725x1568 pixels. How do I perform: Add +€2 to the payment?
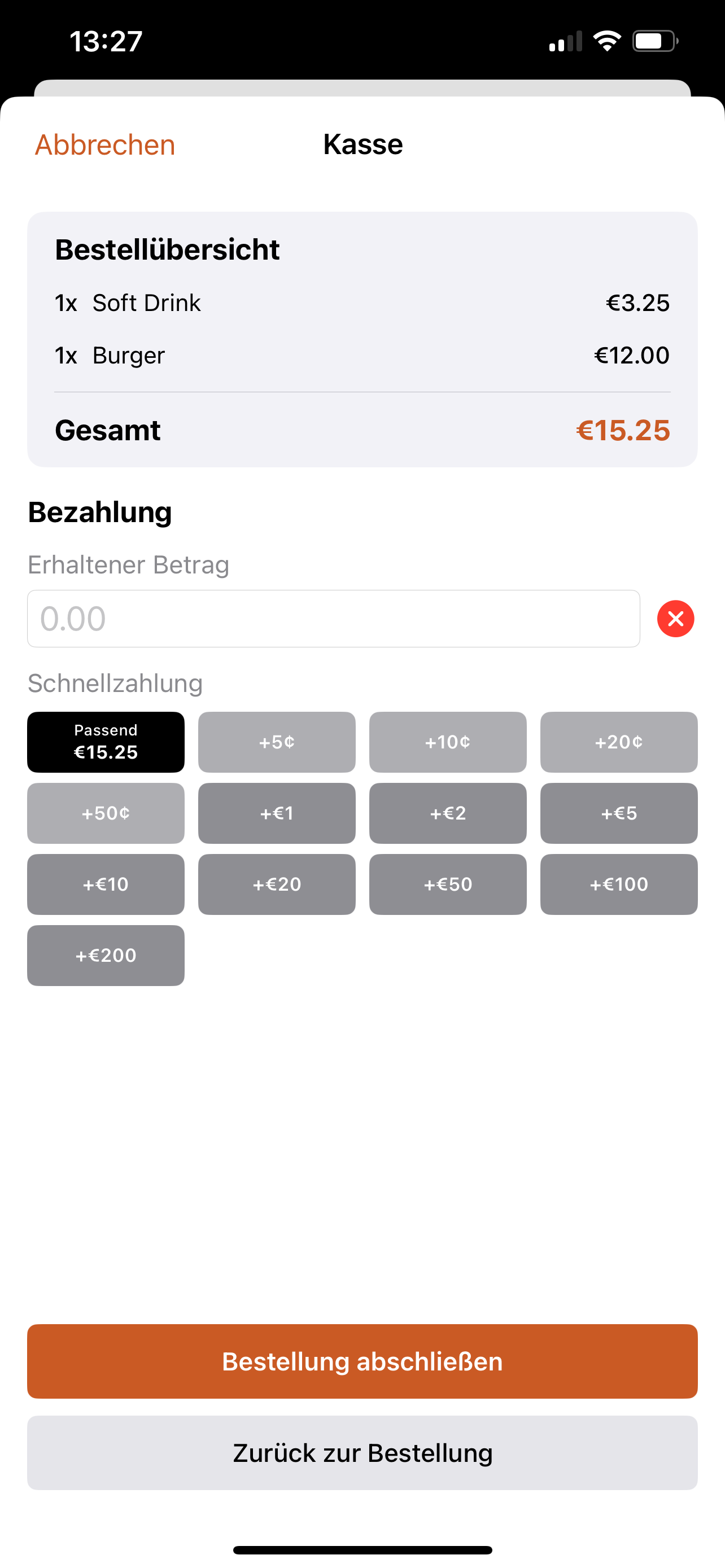(447, 813)
